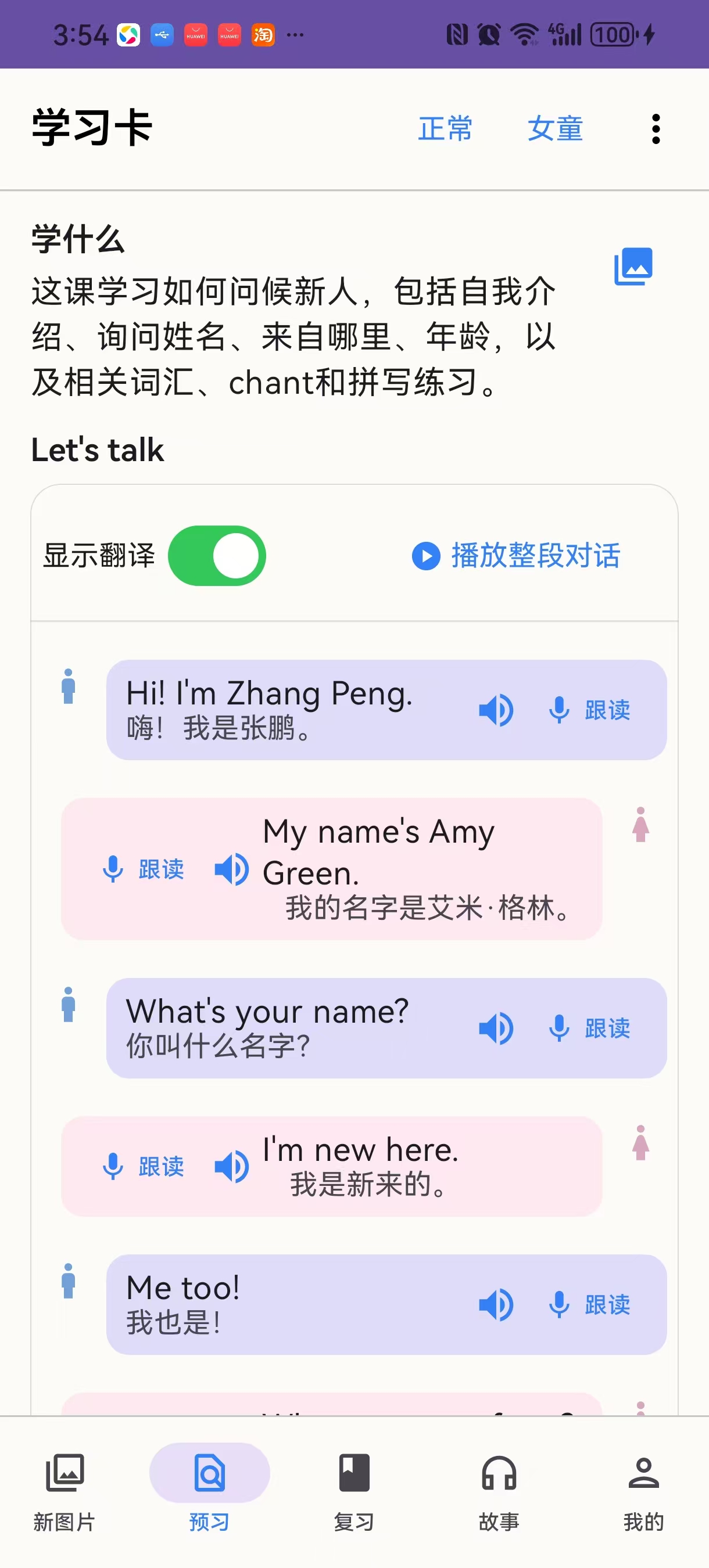Viewport: 709px width, 1568px height.
Task: Open the three-dot overflow menu
Action: (x=656, y=129)
